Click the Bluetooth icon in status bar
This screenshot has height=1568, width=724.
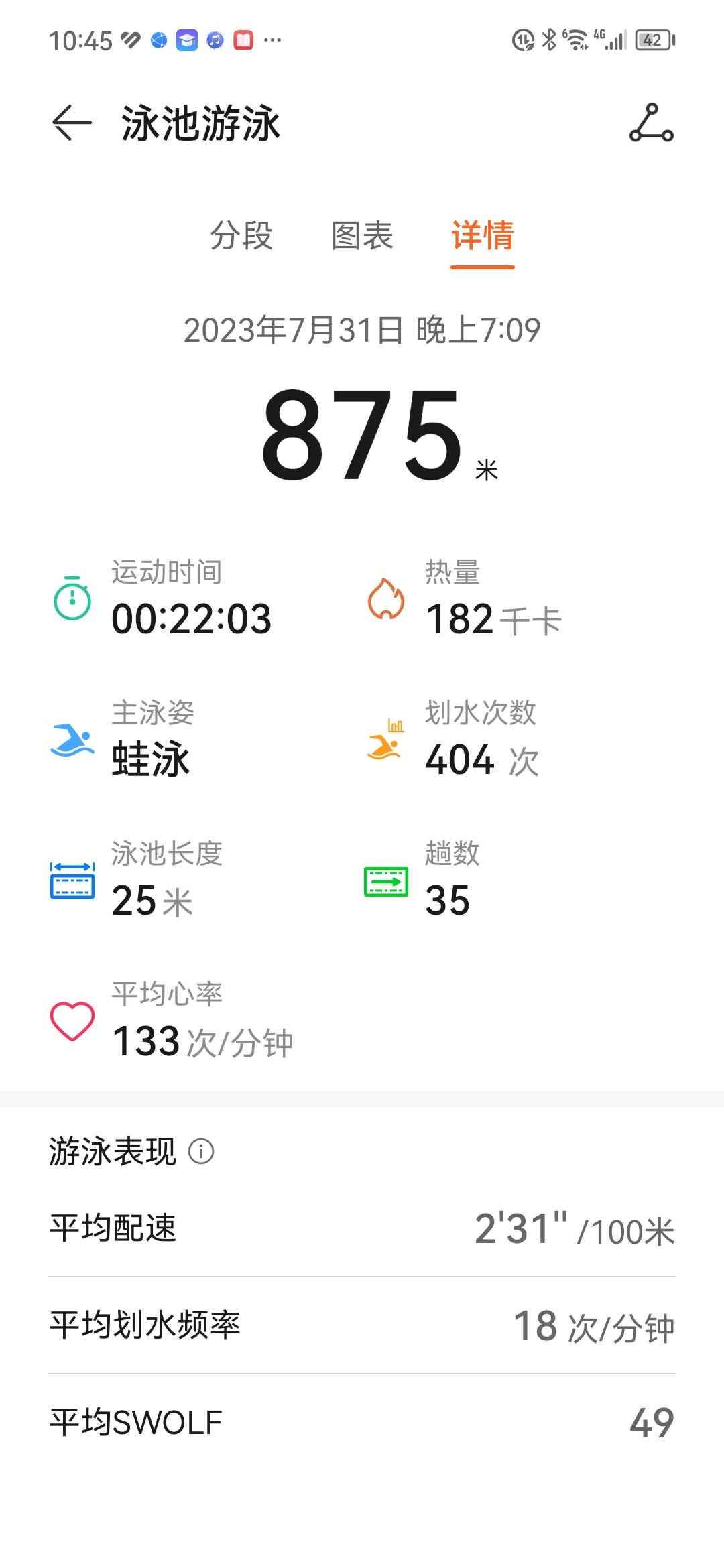(550, 39)
